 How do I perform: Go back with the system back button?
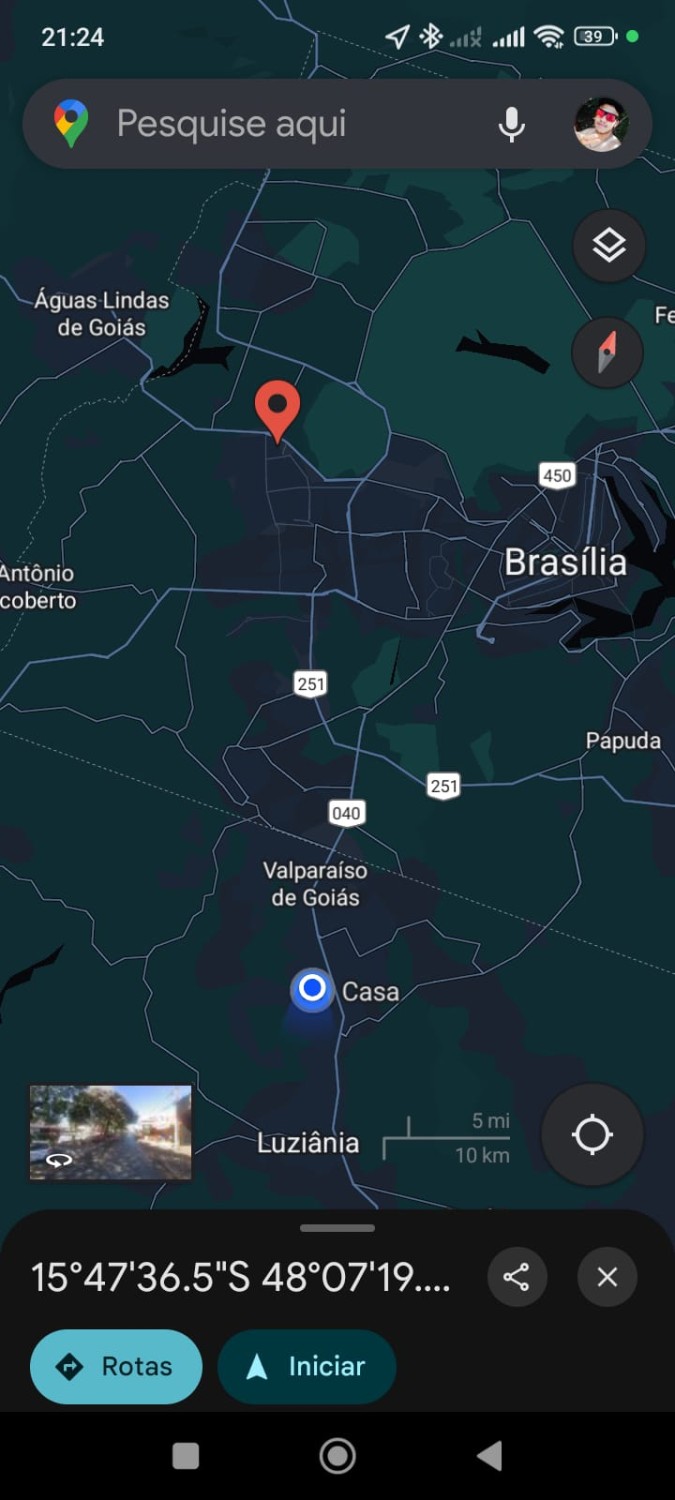[x=489, y=1456]
